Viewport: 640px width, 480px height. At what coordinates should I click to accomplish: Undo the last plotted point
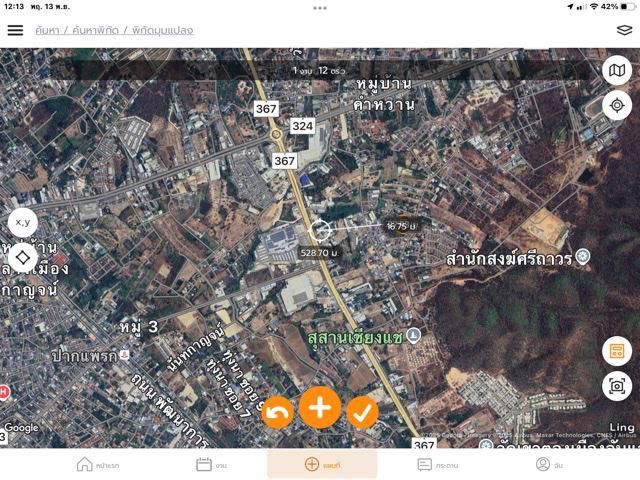click(278, 412)
